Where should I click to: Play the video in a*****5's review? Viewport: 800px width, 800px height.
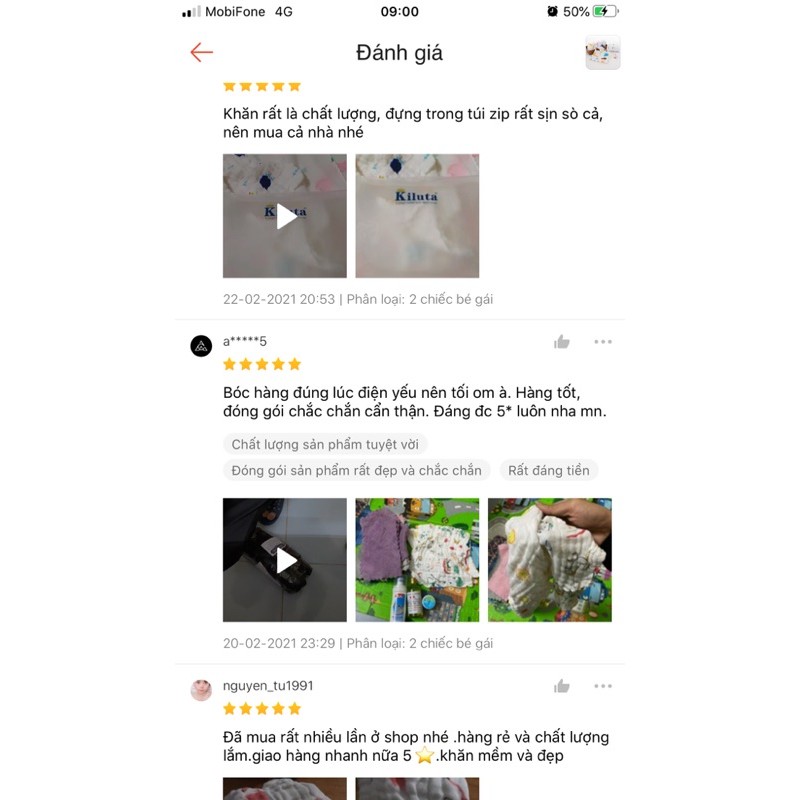pos(285,560)
